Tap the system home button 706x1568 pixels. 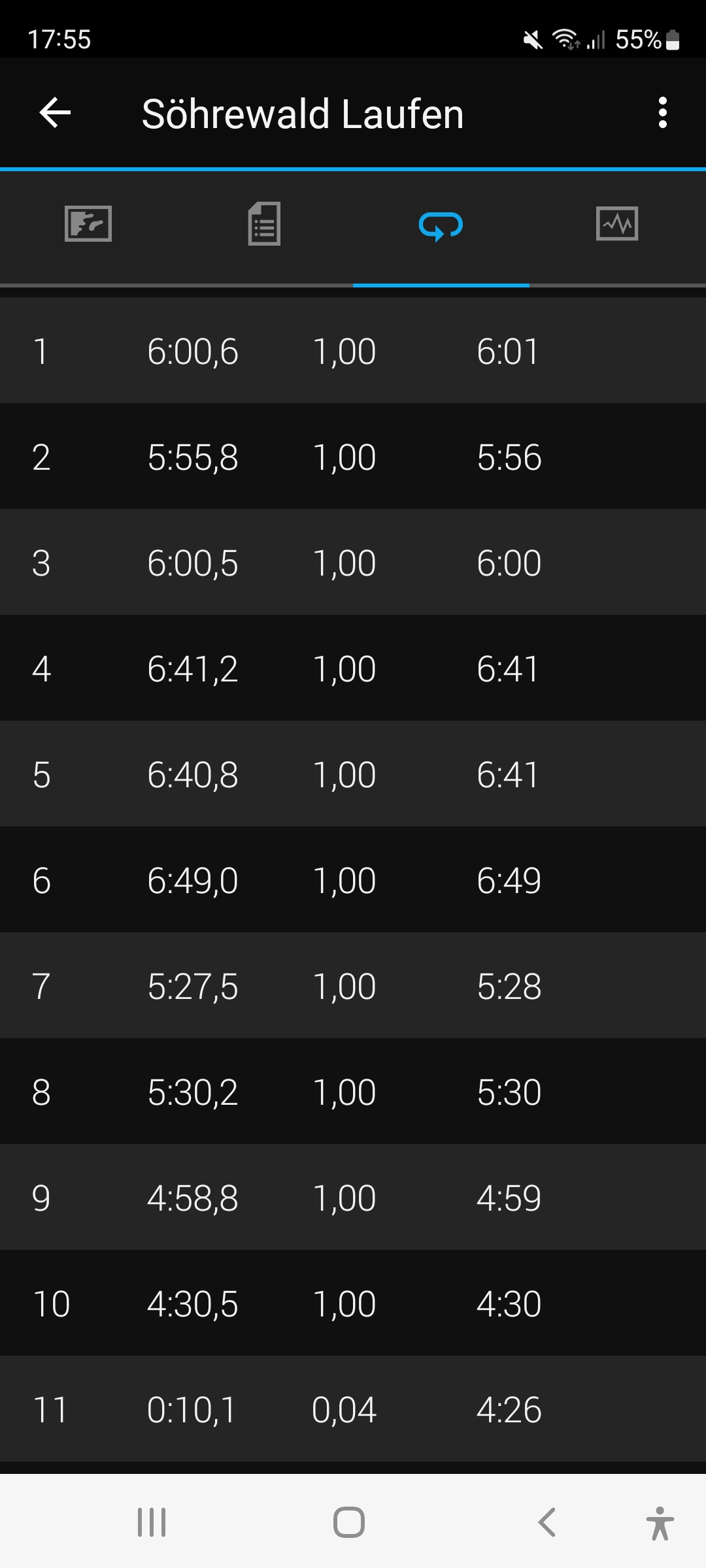349,1522
